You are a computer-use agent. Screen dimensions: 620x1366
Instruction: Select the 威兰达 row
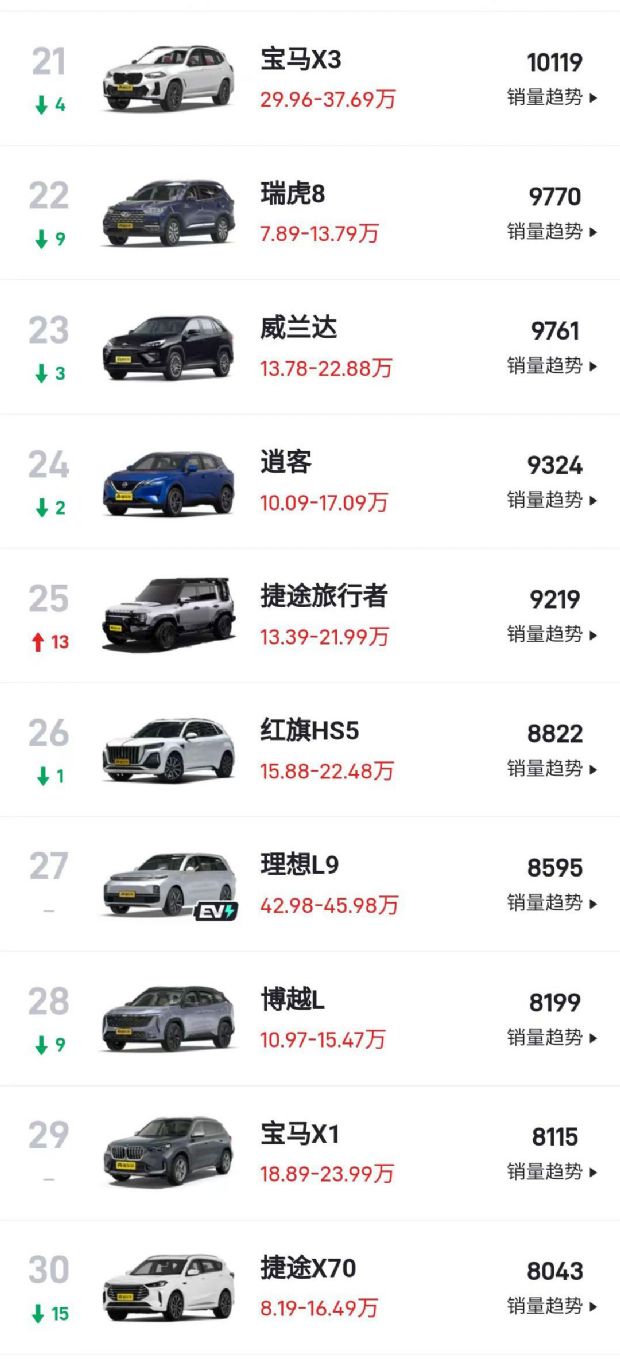pyautogui.click(x=310, y=347)
